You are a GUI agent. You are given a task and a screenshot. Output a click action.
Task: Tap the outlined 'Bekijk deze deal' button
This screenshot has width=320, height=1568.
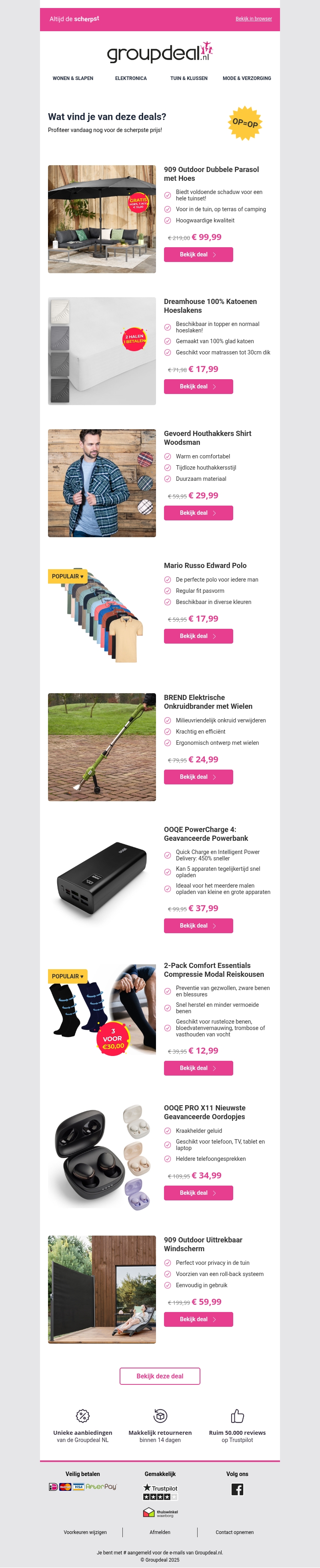(x=160, y=1376)
